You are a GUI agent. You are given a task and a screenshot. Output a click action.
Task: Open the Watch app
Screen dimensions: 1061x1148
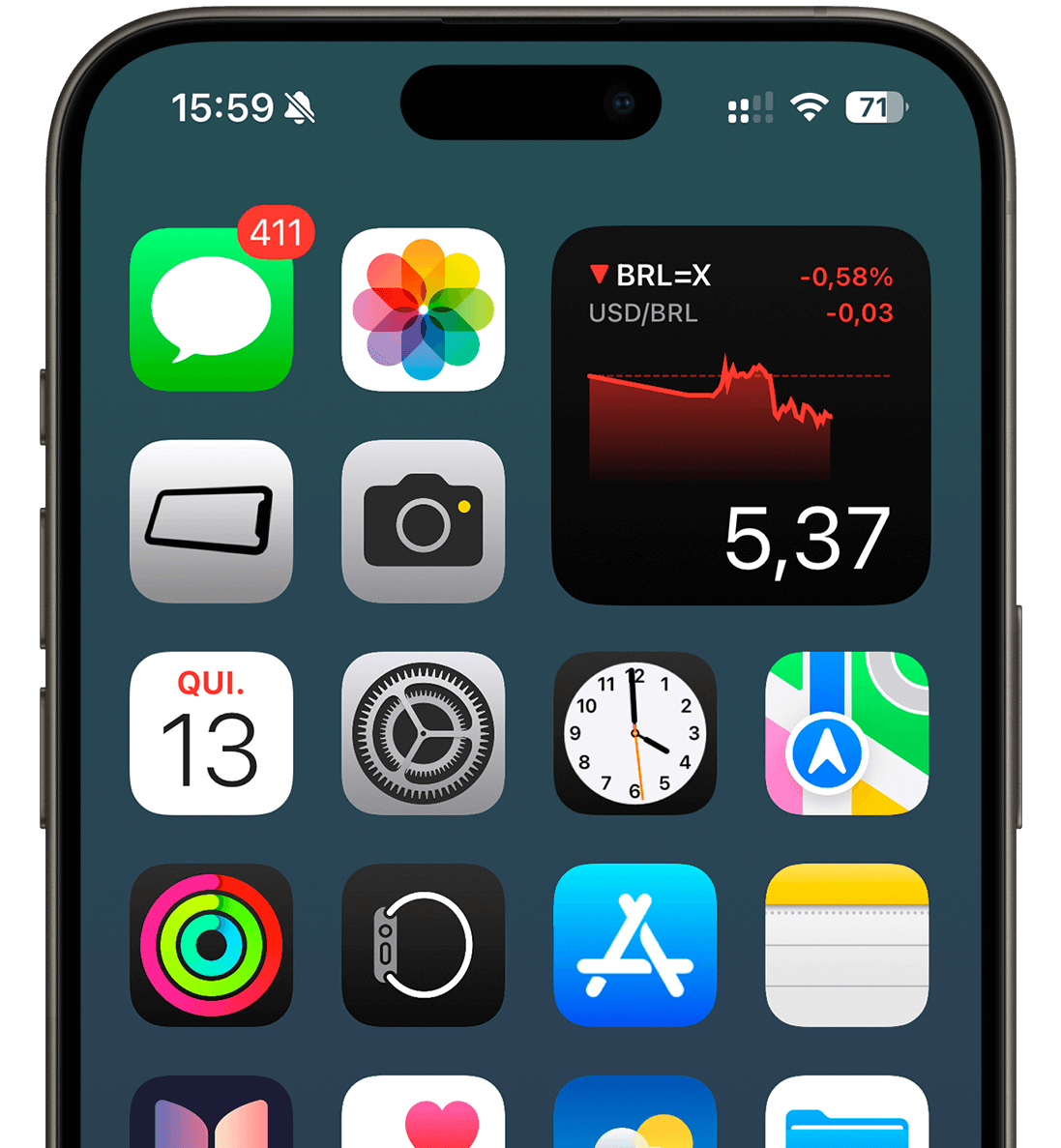pos(423,945)
